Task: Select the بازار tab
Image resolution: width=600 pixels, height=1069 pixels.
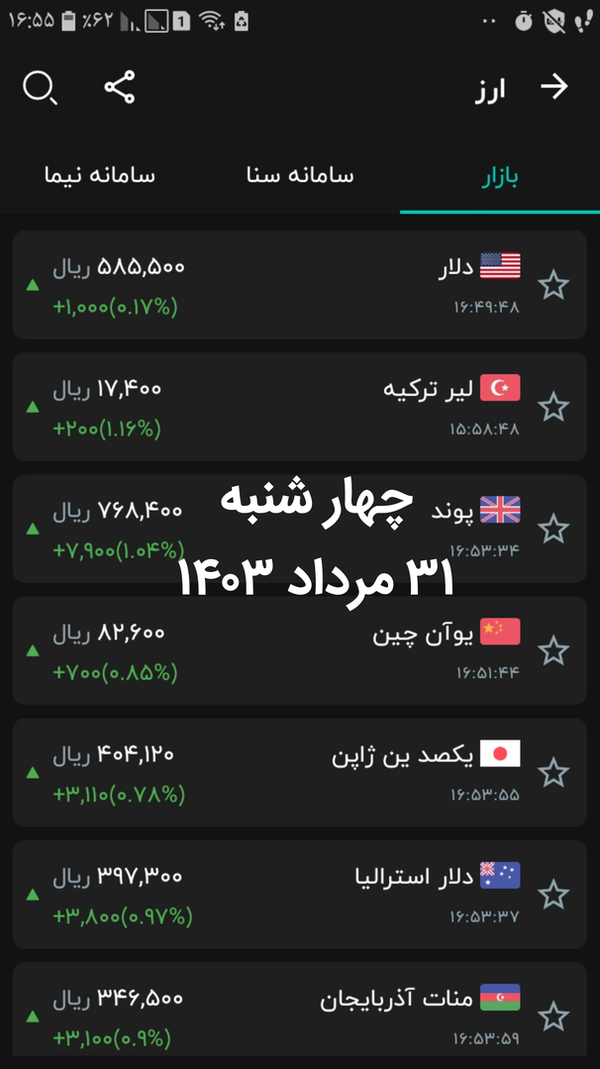Action: click(500, 176)
